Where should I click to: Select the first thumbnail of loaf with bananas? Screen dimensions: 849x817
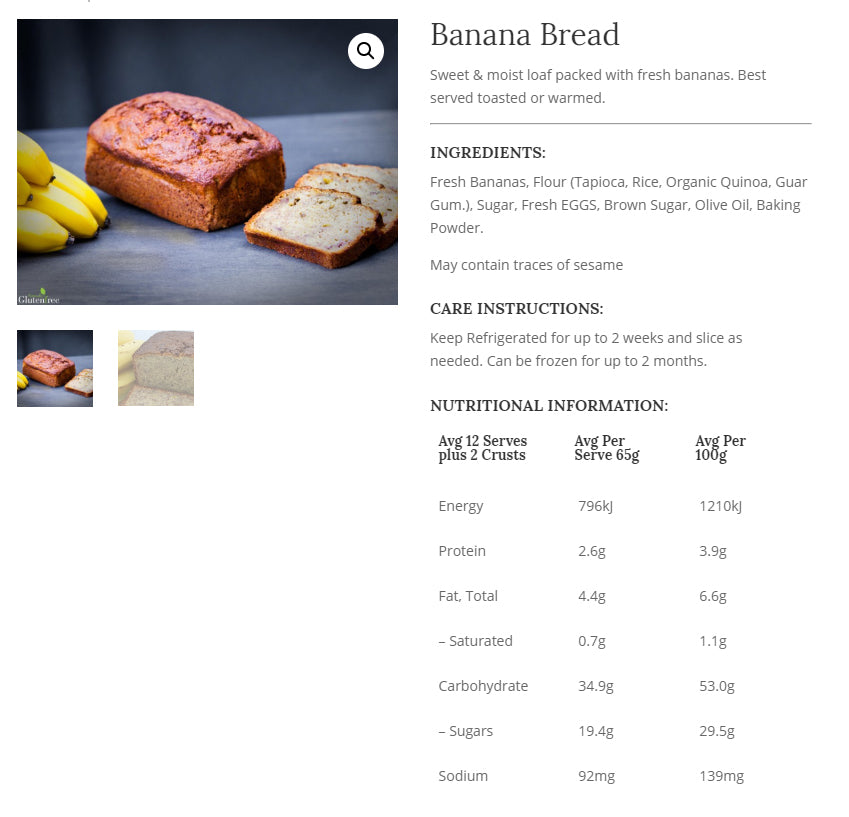click(55, 368)
